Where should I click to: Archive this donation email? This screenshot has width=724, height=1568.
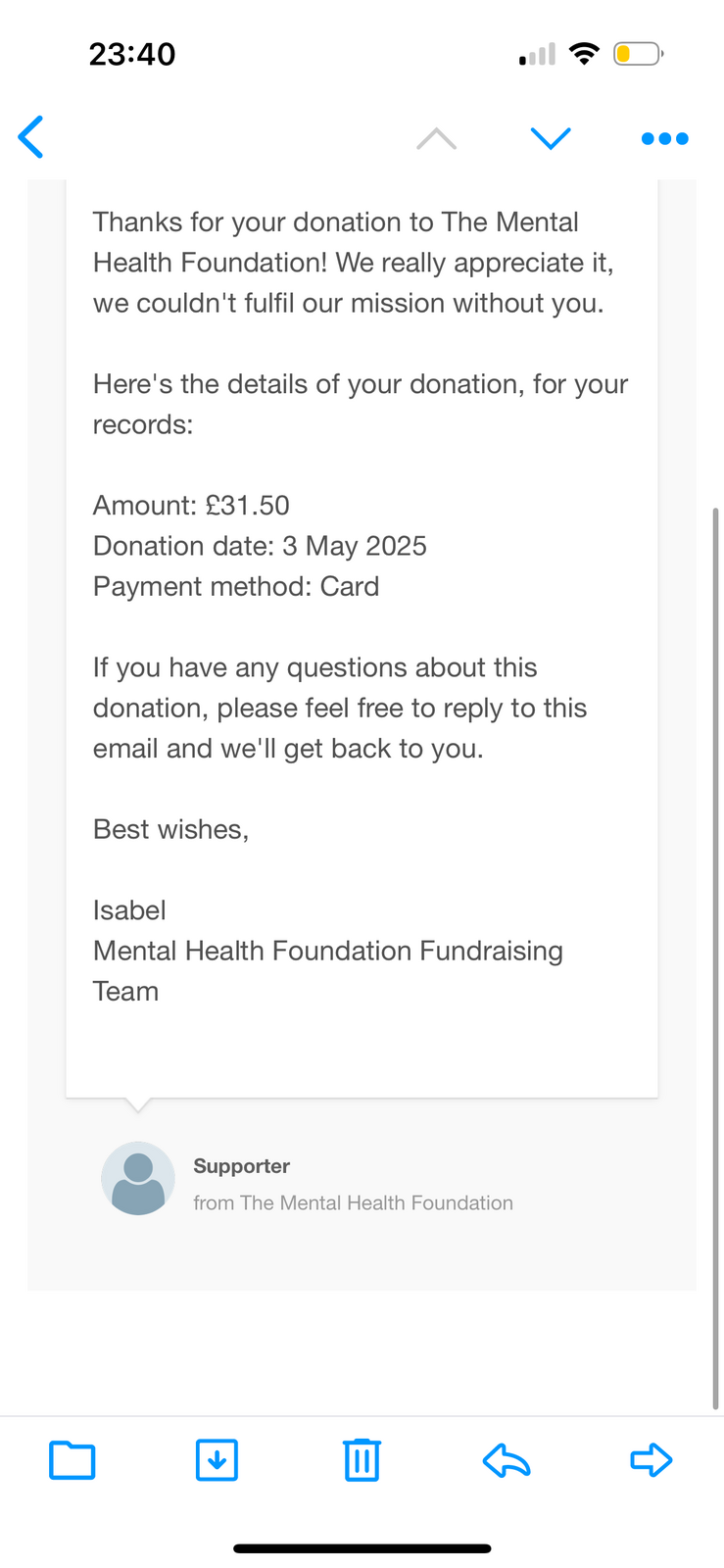[x=217, y=1460]
